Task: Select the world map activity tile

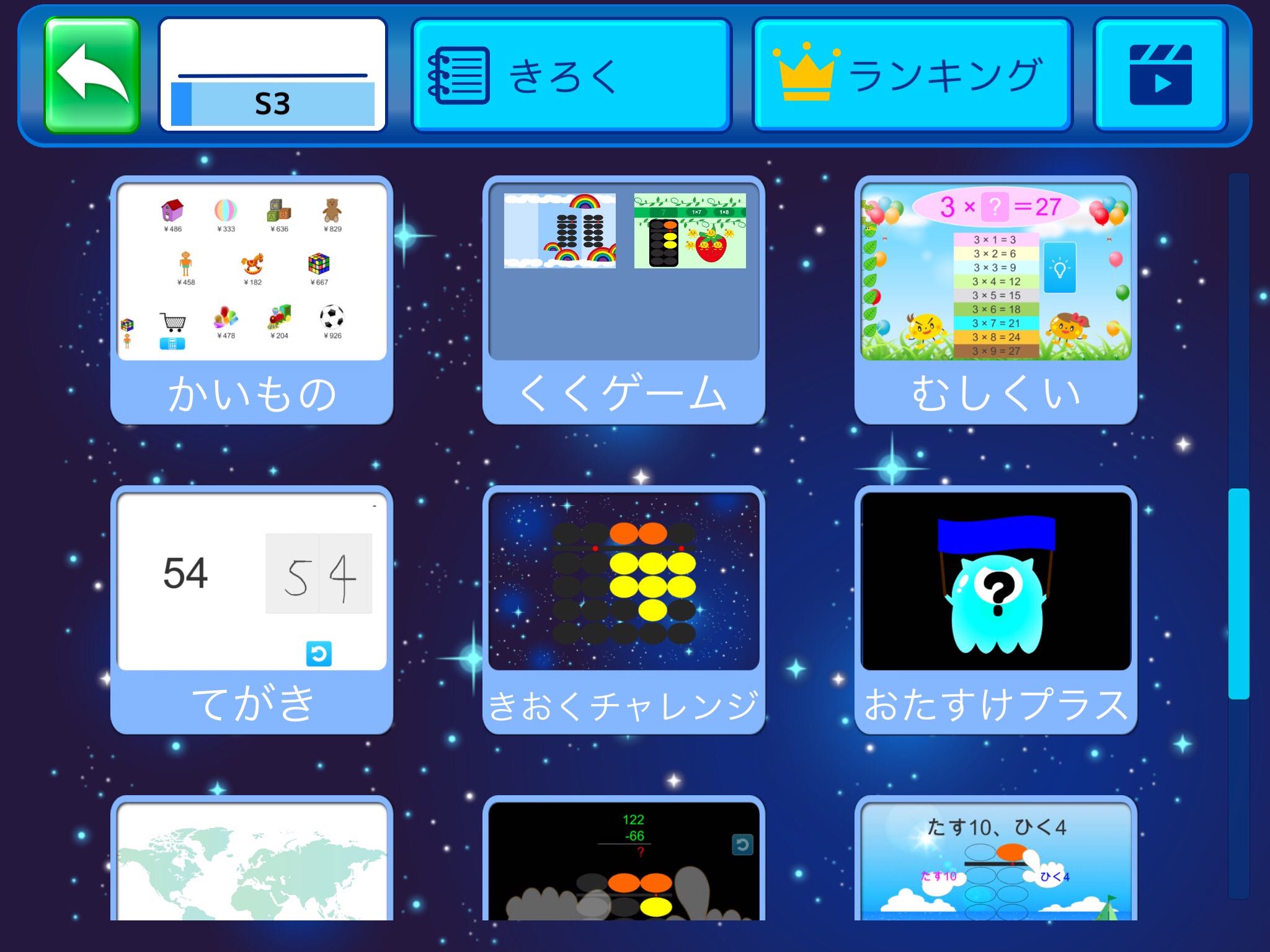Action: (252, 862)
